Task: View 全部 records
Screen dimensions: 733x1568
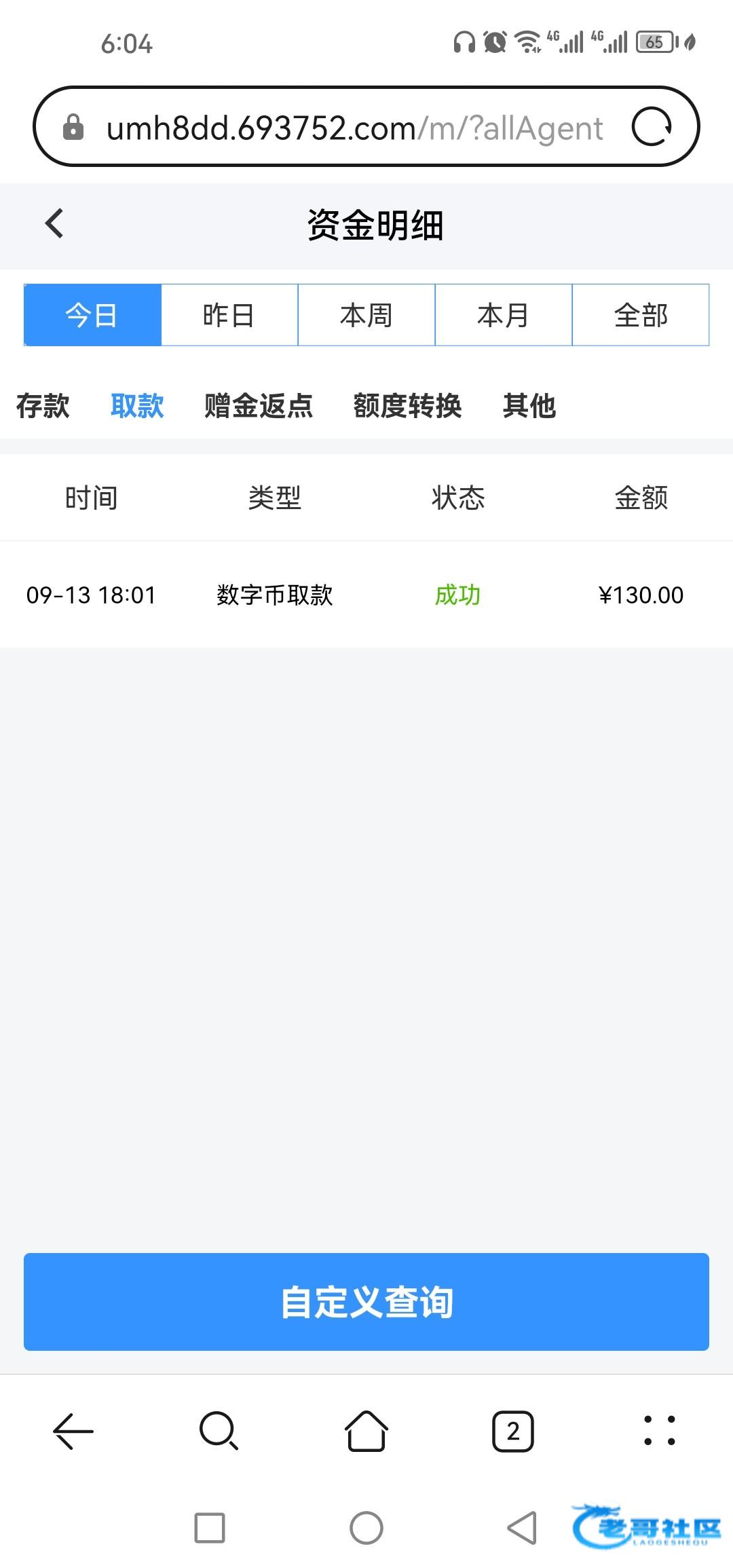Action: [x=641, y=315]
